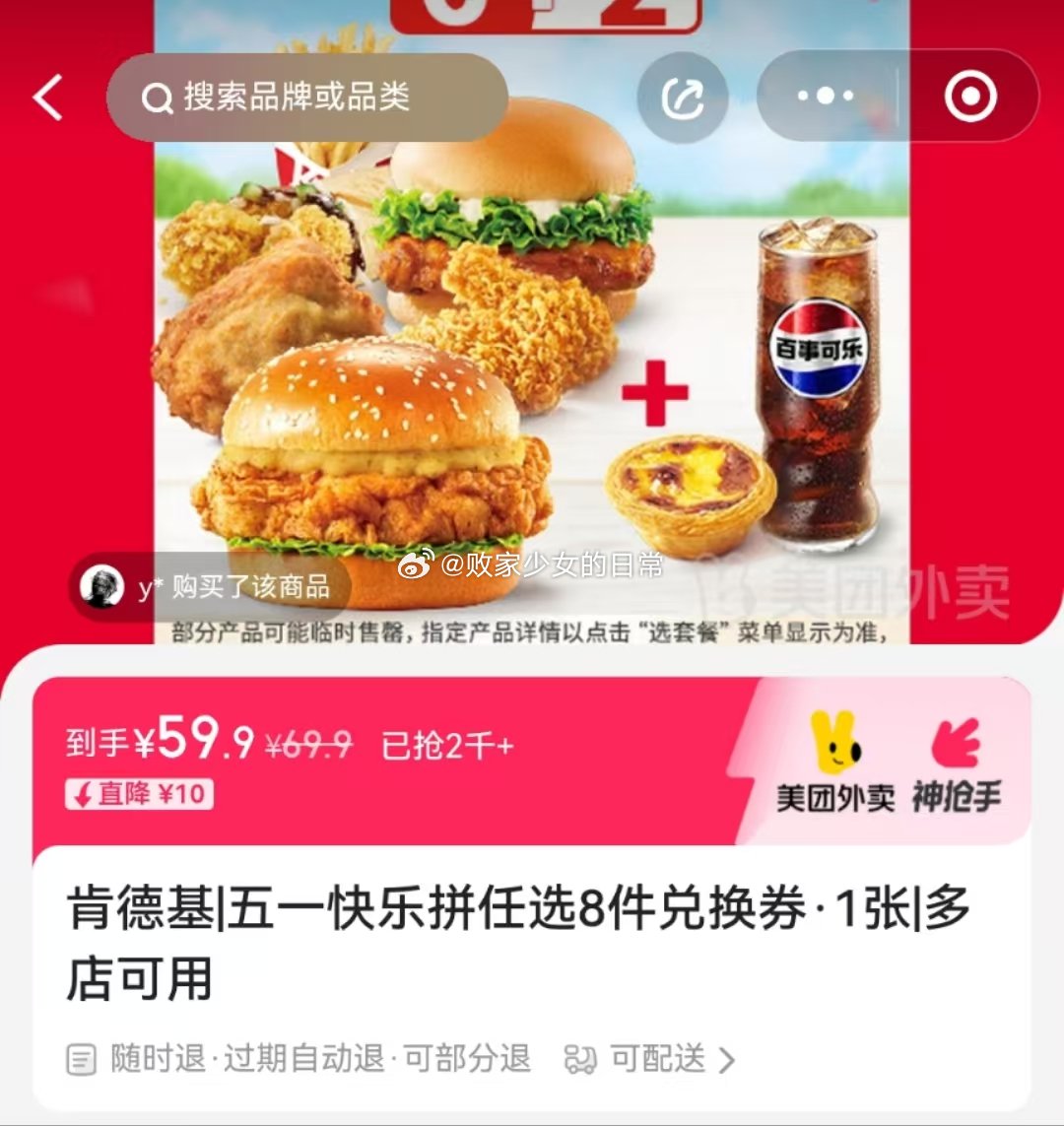This screenshot has width=1064, height=1126.
Task: Share this KFC deal
Action: [x=682, y=98]
